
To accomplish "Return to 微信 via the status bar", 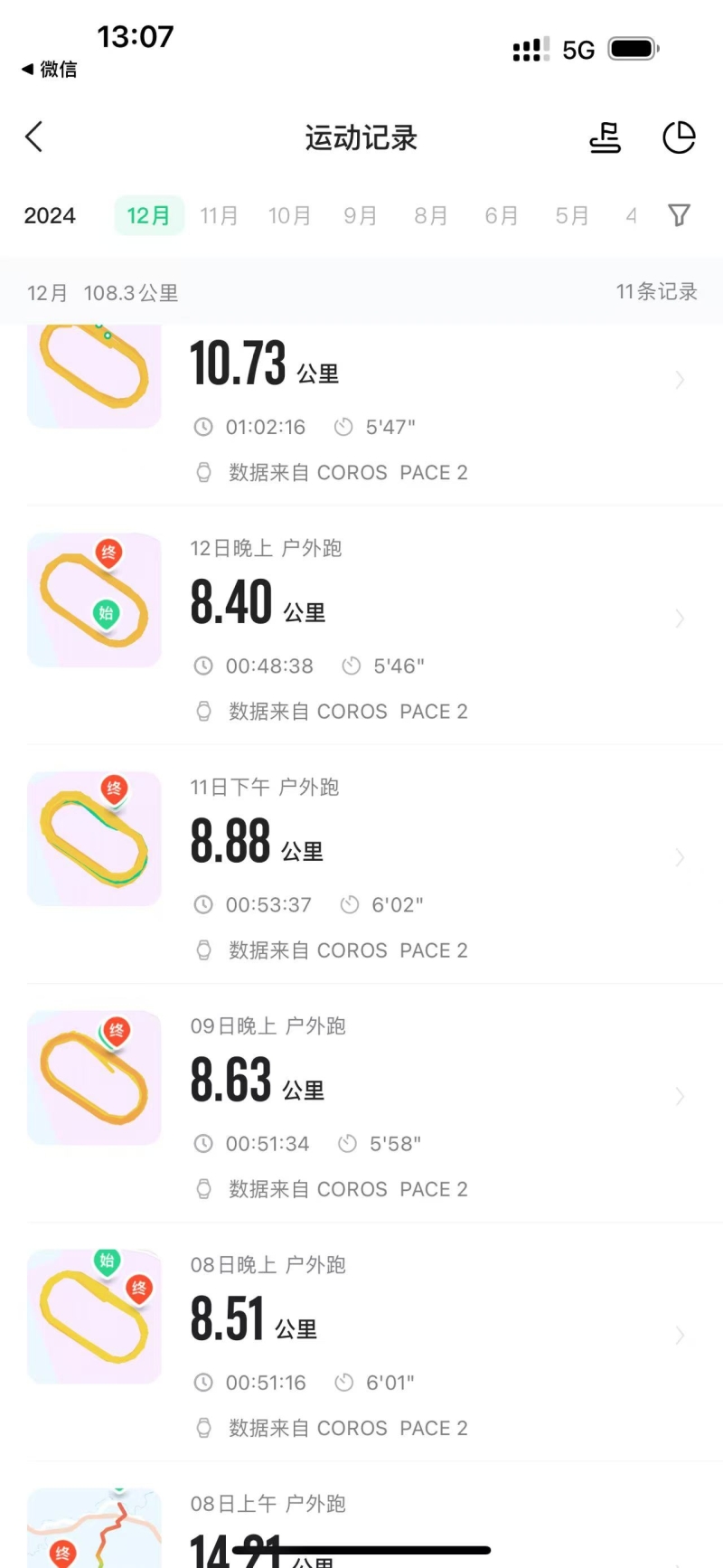I will click(50, 69).
